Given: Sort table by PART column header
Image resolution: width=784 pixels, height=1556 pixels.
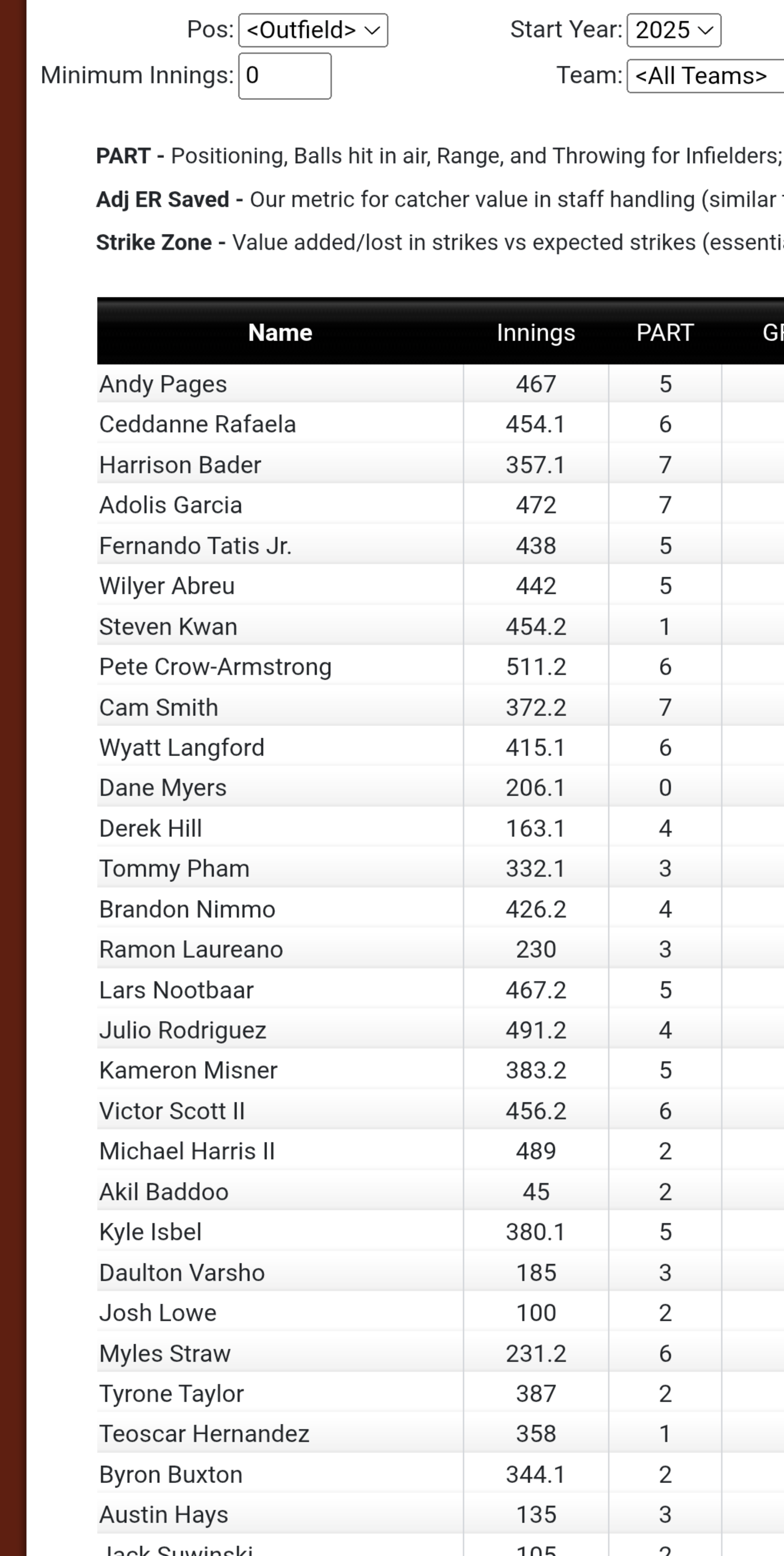Looking at the screenshot, I should [x=665, y=332].
